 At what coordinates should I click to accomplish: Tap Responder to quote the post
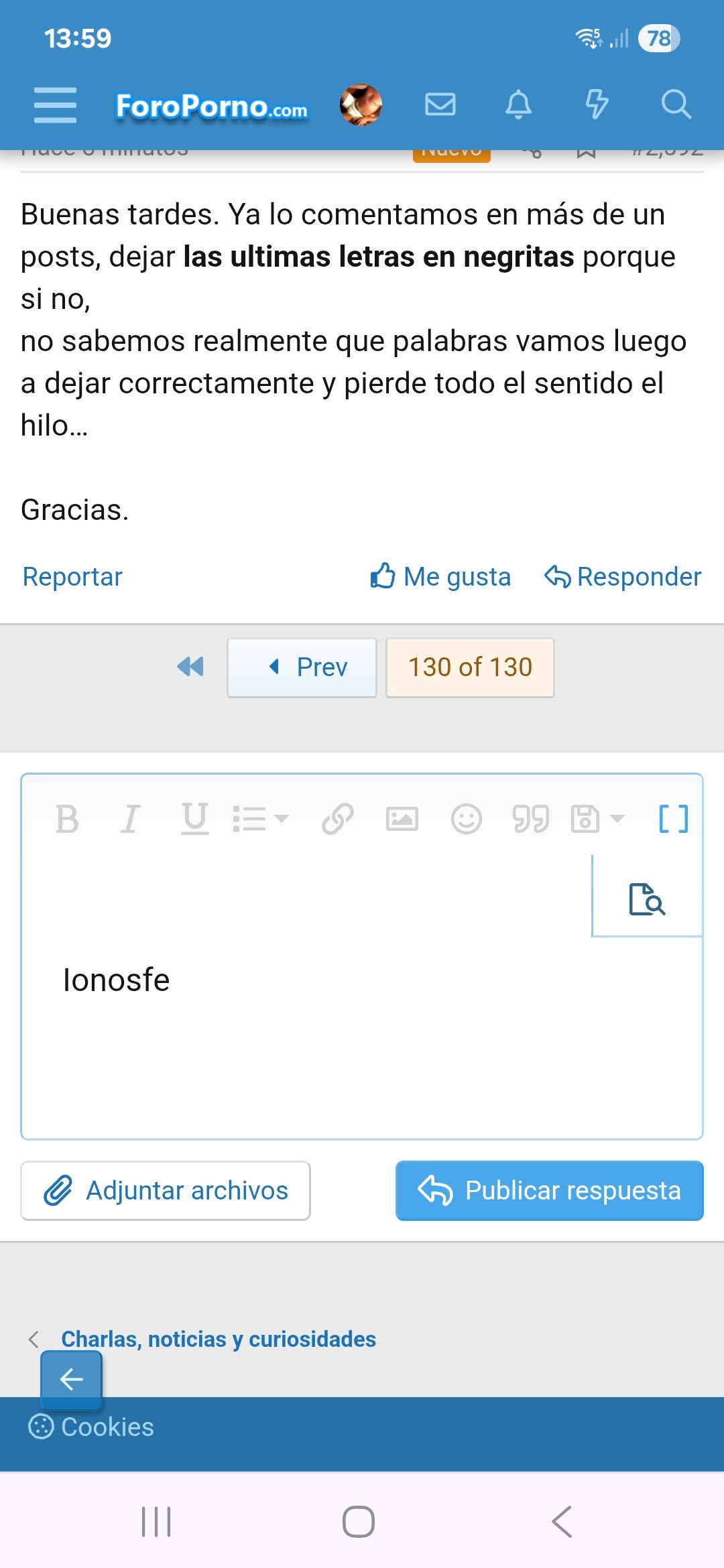coord(623,577)
